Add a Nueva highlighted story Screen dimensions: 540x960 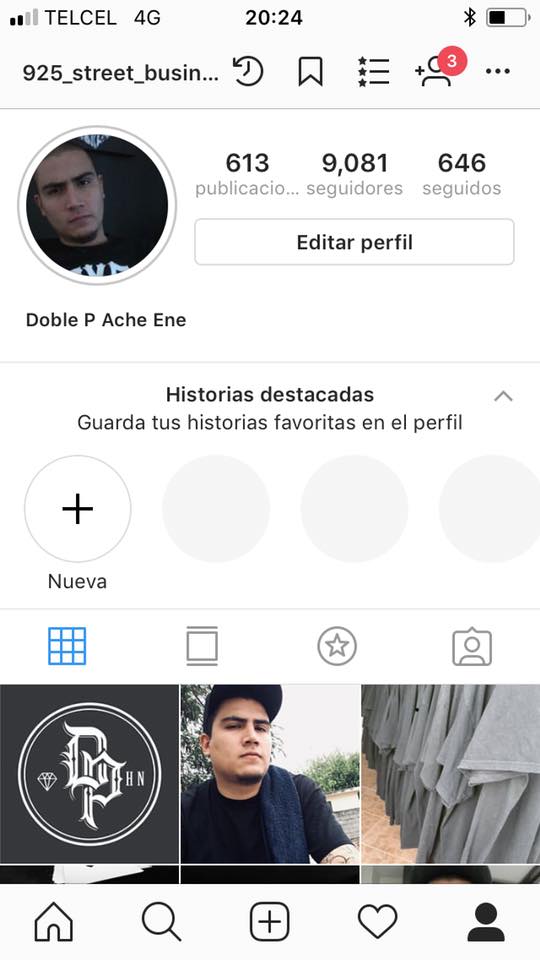coord(78,509)
